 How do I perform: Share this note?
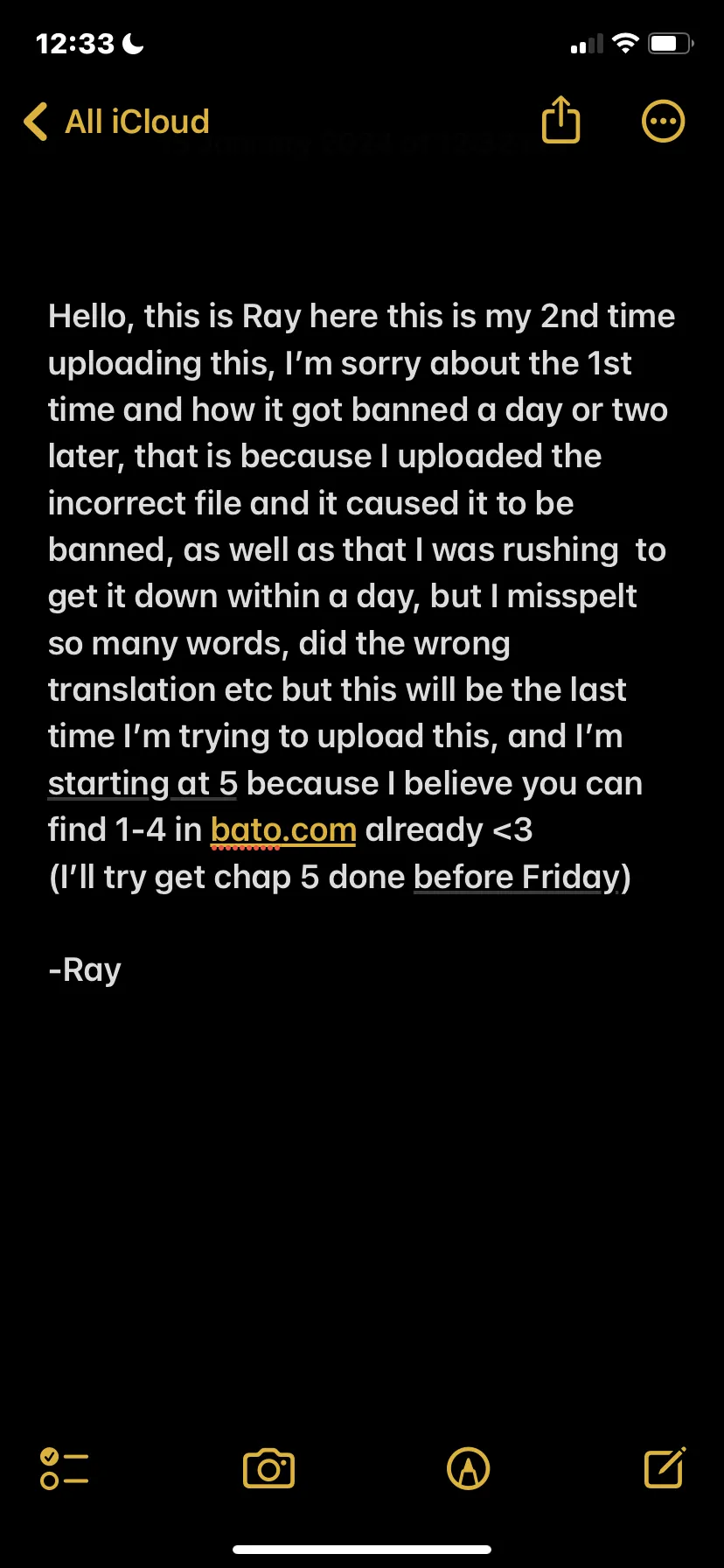[x=561, y=119]
